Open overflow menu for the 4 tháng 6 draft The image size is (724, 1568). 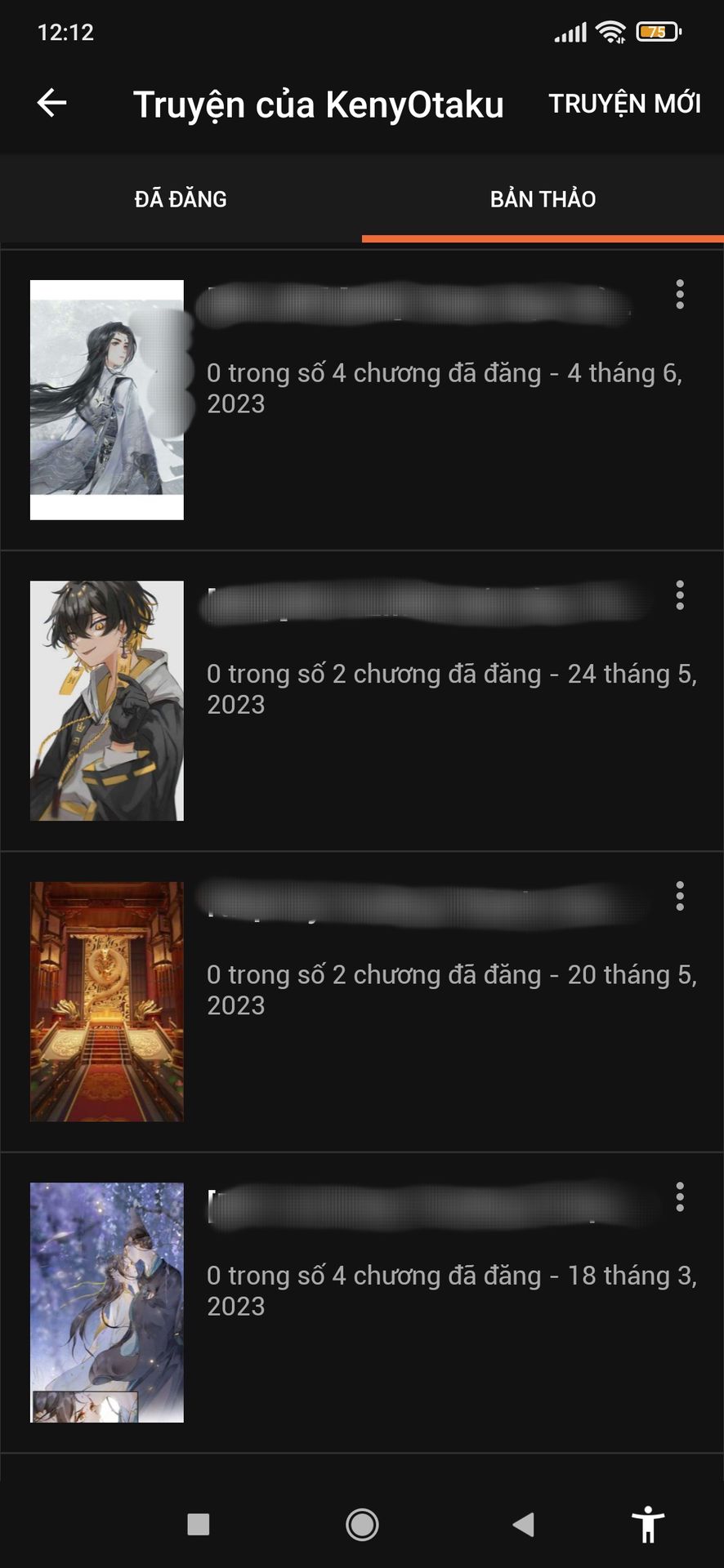pos(680,294)
